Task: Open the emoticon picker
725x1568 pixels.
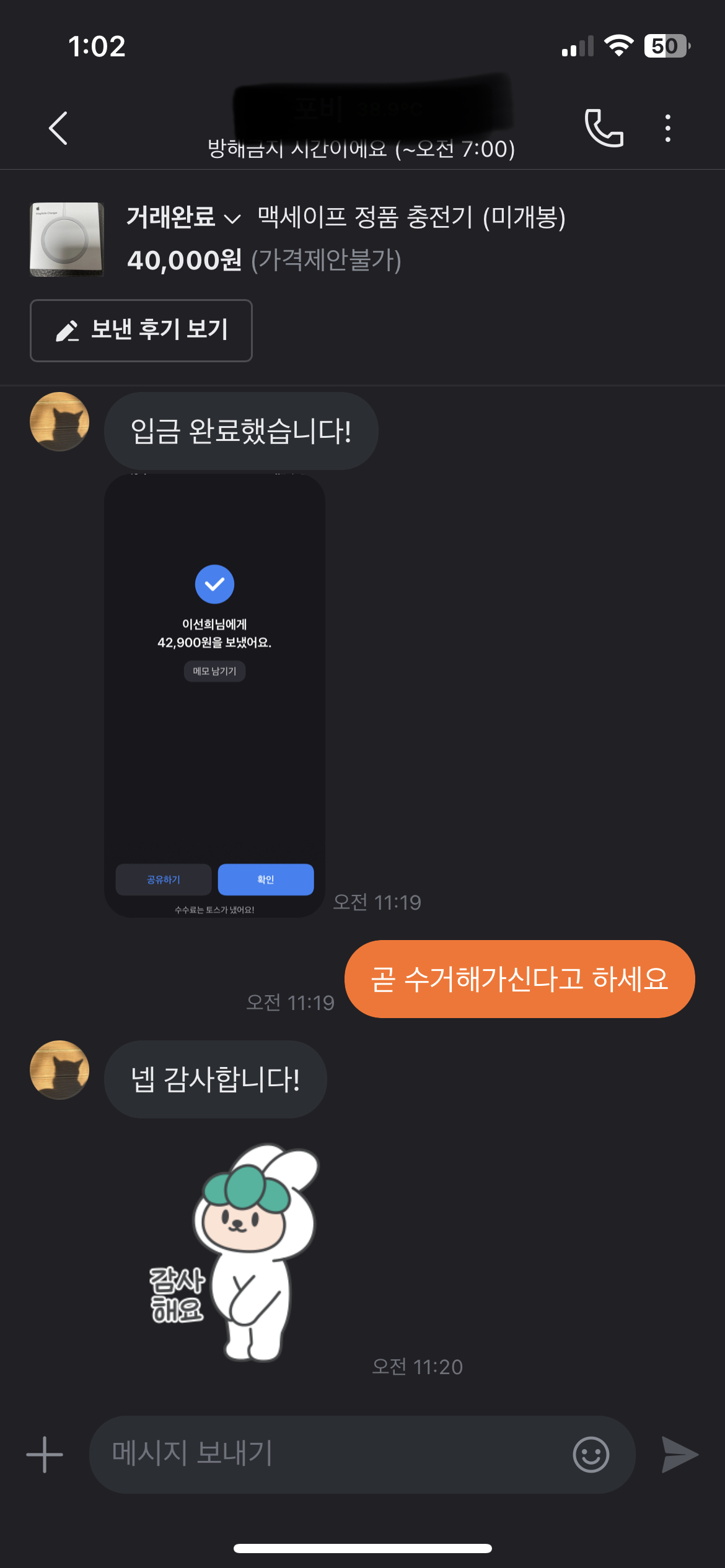Action: point(591,1454)
